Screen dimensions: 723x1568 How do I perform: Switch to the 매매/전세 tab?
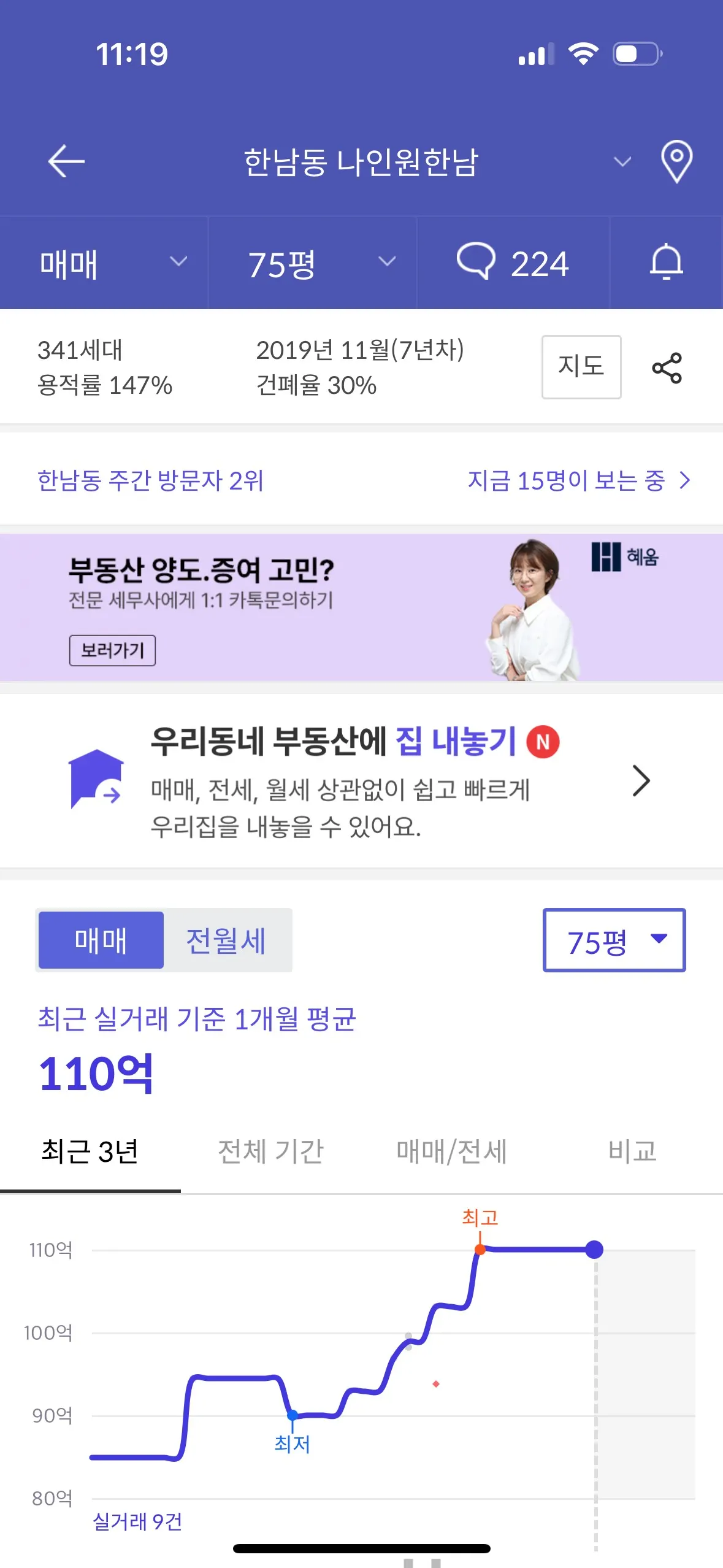(451, 1151)
